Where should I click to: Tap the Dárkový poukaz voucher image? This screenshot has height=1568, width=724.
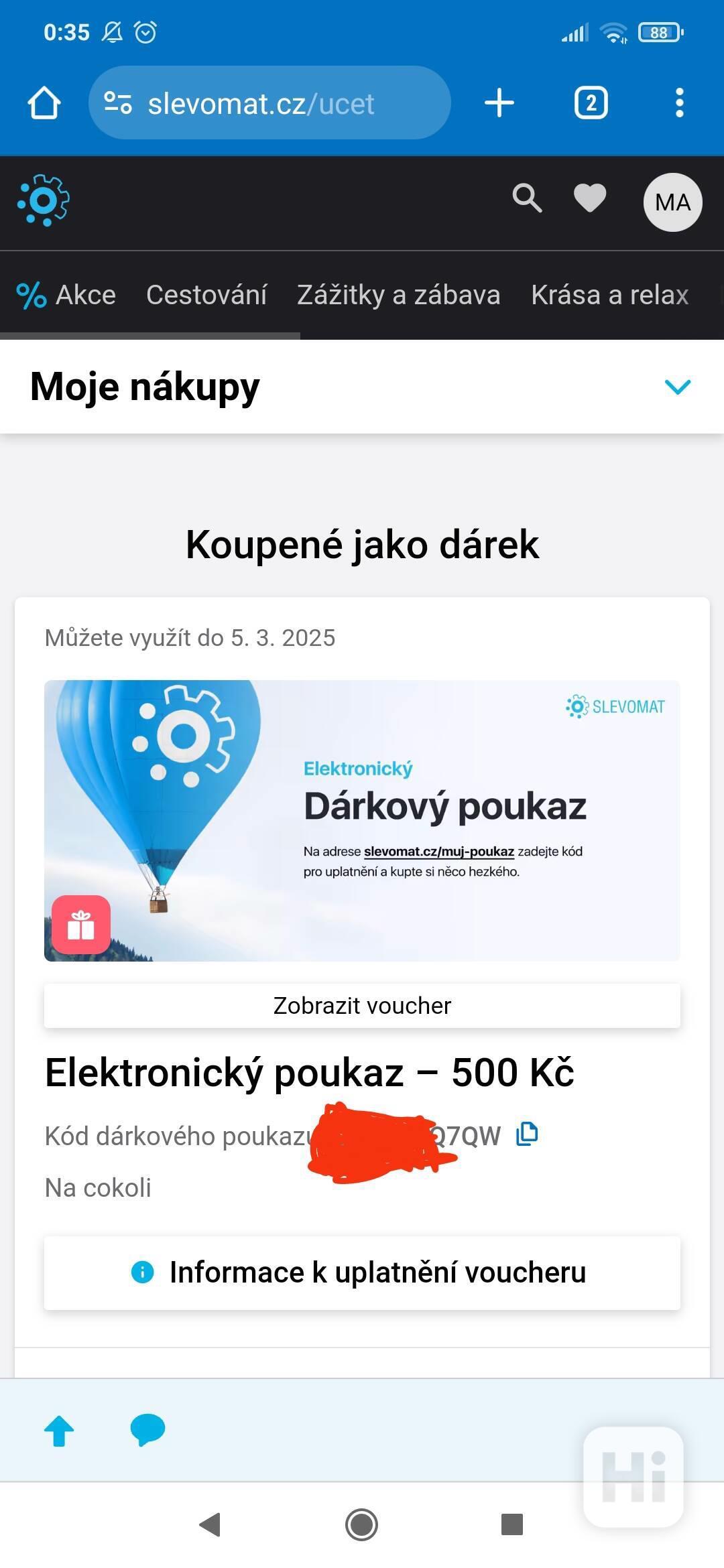362,820
